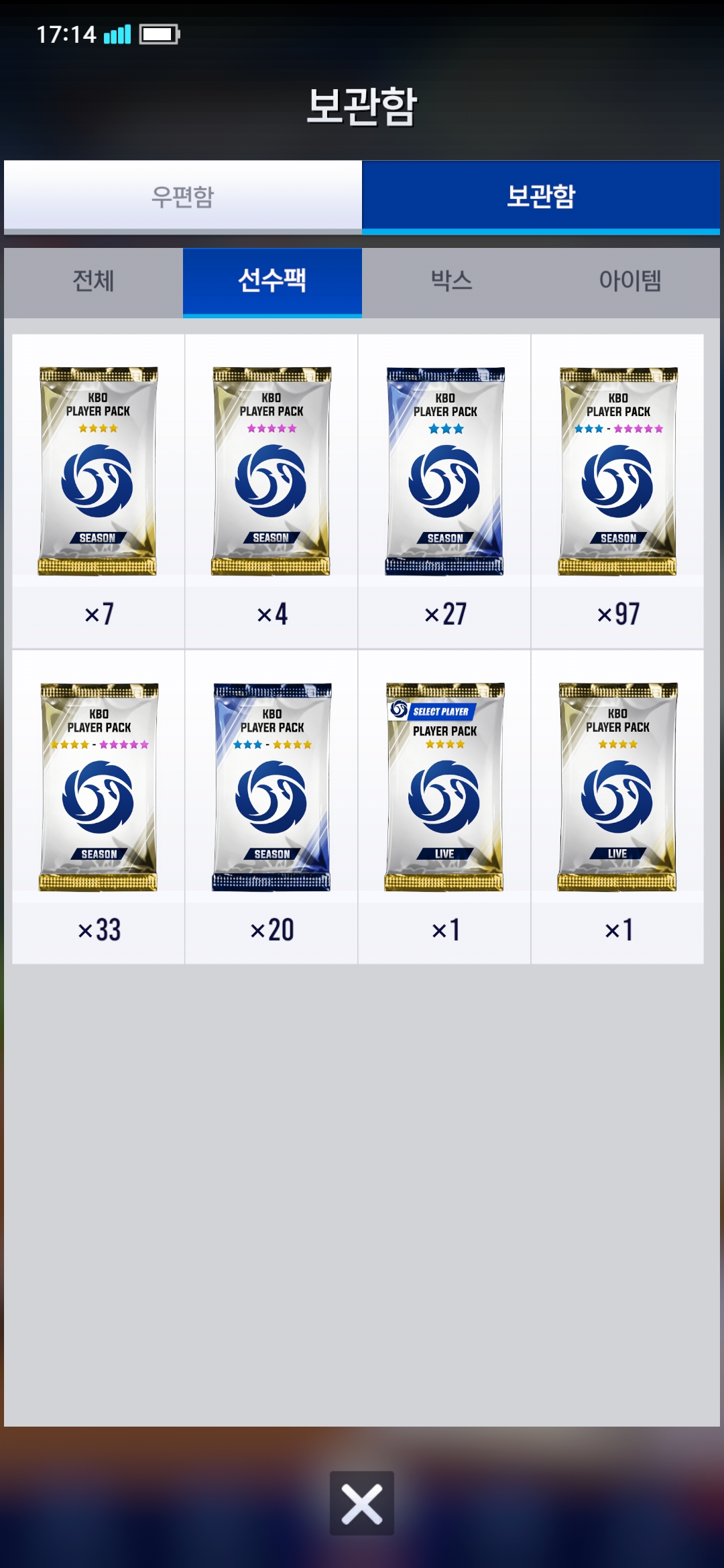Switch to the 우편함 tab
This screenshot has width=724, height=1568.
(182, 196)
